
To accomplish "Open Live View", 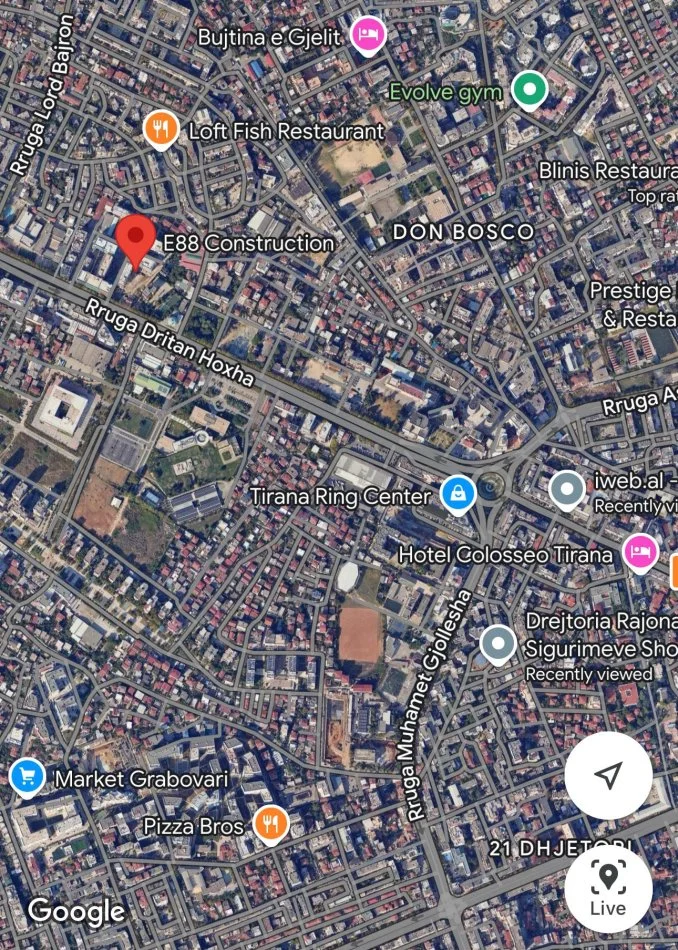I will 608,888.
